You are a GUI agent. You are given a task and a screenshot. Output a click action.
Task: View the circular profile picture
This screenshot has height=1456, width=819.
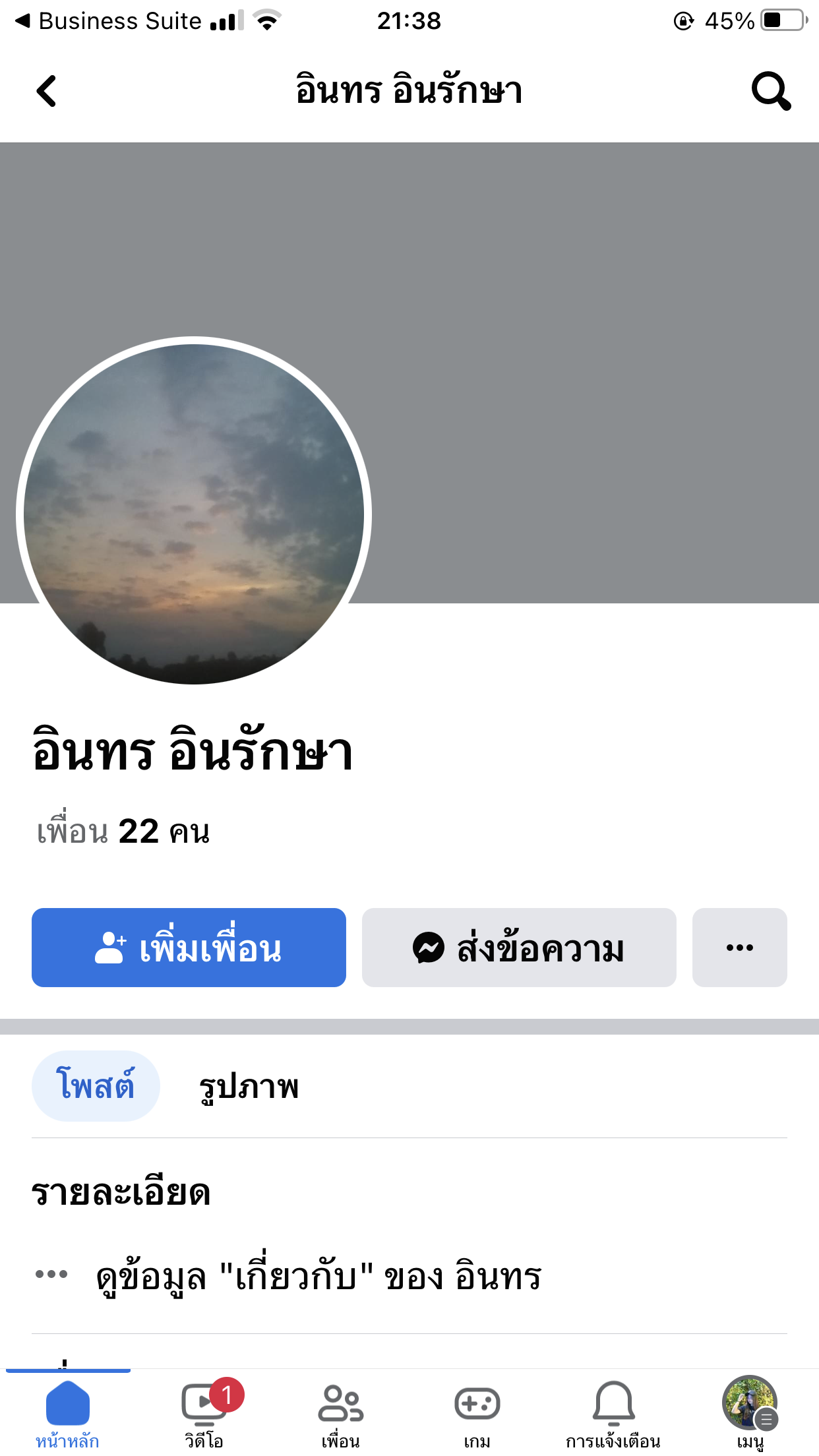point(194,514)
